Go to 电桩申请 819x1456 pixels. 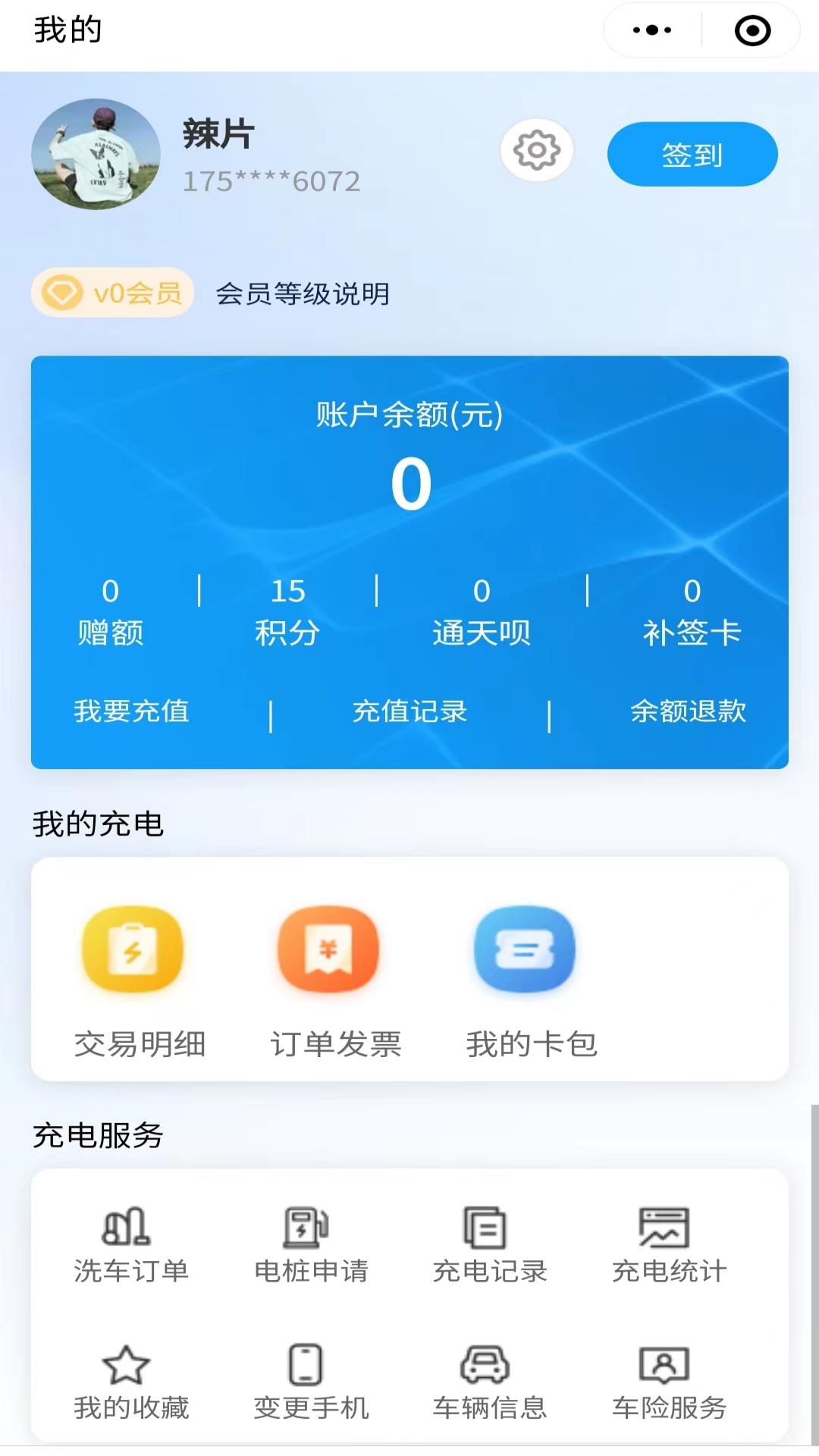tap(310, 1245)
